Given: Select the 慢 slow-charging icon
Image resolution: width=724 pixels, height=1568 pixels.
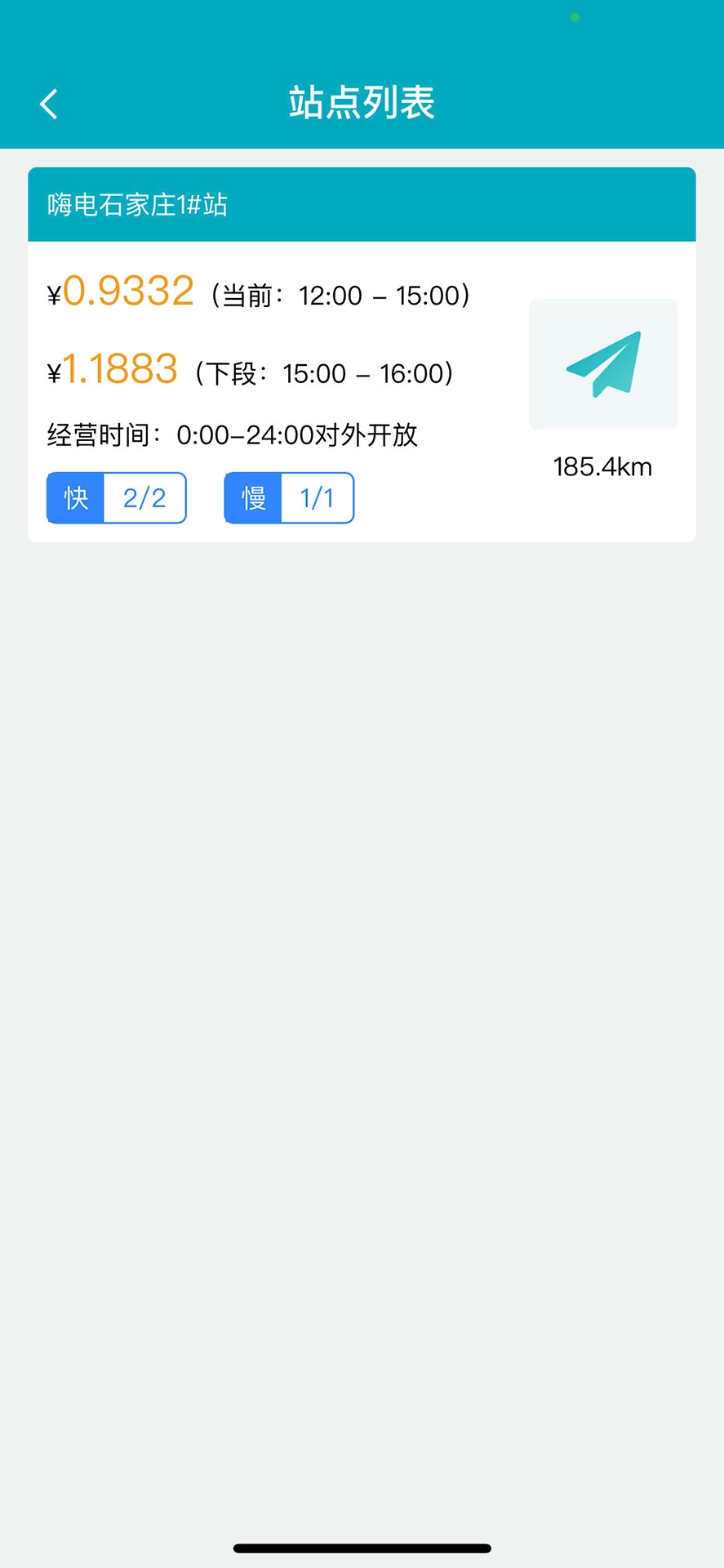Looking at the screenshot, I should click(x=252, y=497).
